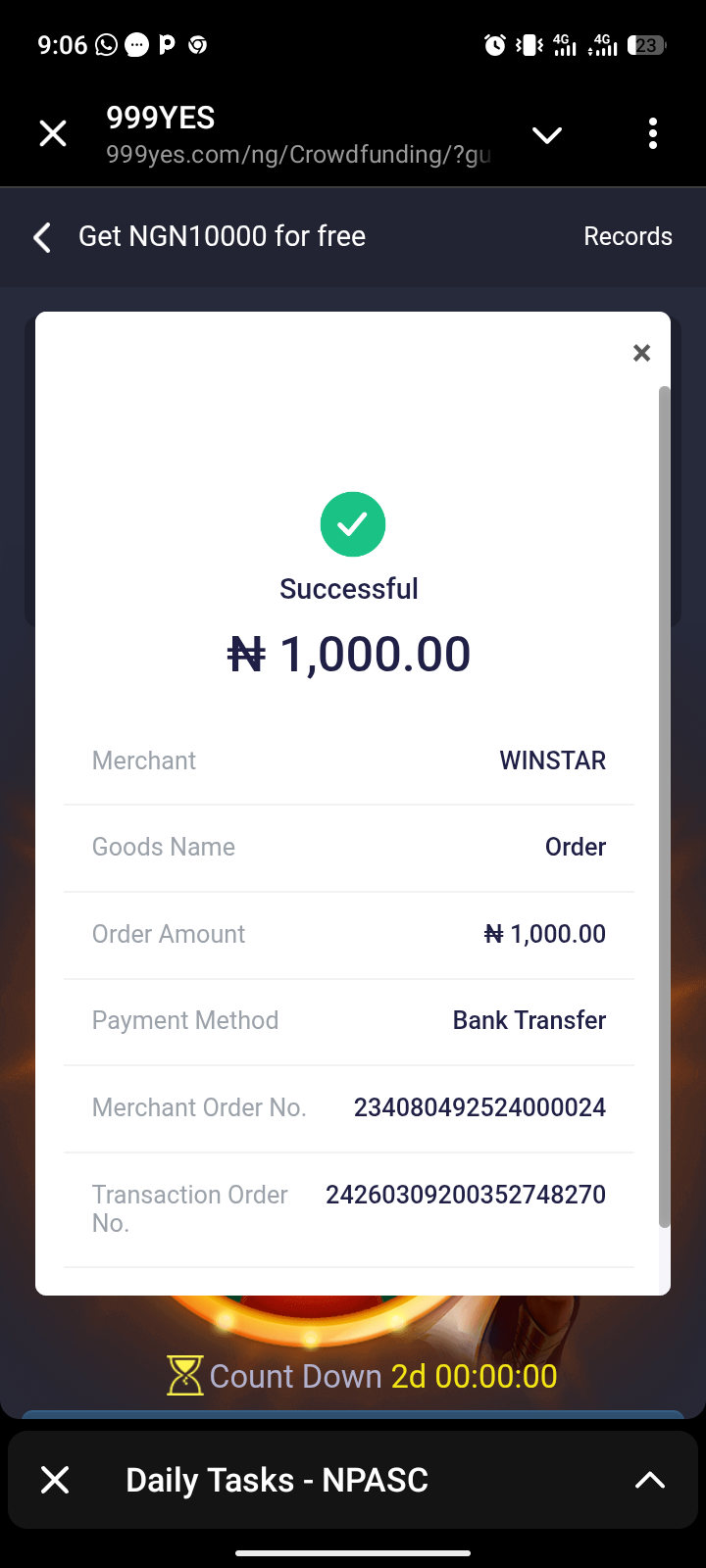Dismiss the Successful payment dialog

(x=641, y=353)
